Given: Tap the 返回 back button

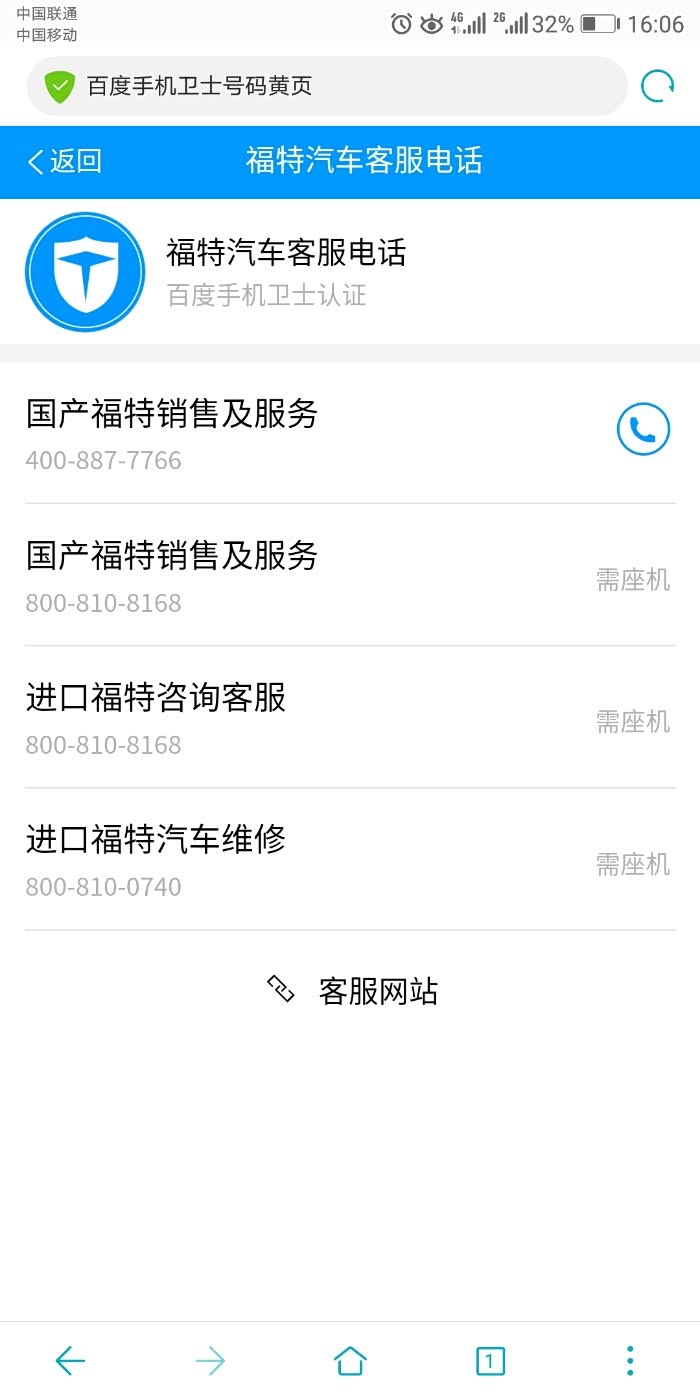Looking at the screenshot, I should pyautogui.click(x=65, y=161).
